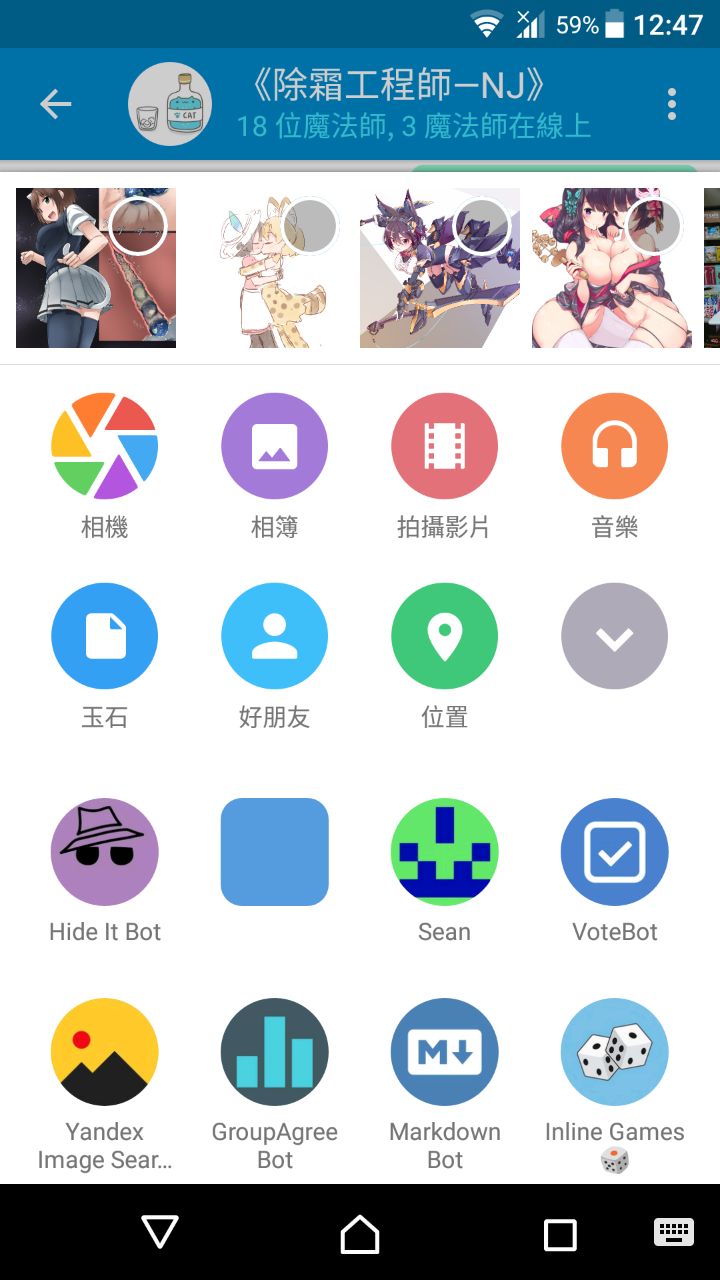Launch VoteBot

pos(614,852)
